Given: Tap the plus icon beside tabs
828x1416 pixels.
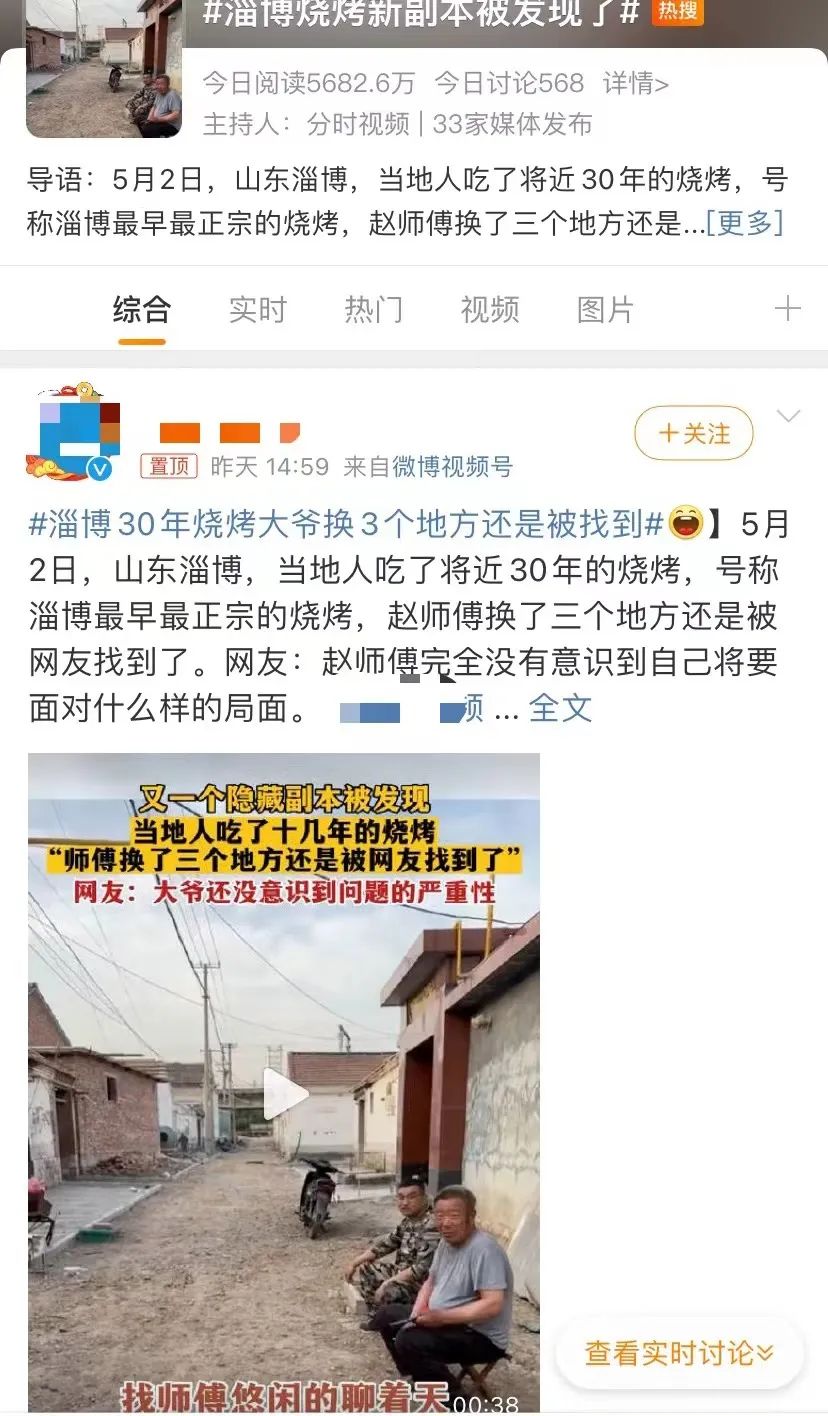Looking at the screenshot, I should [787, 308].
